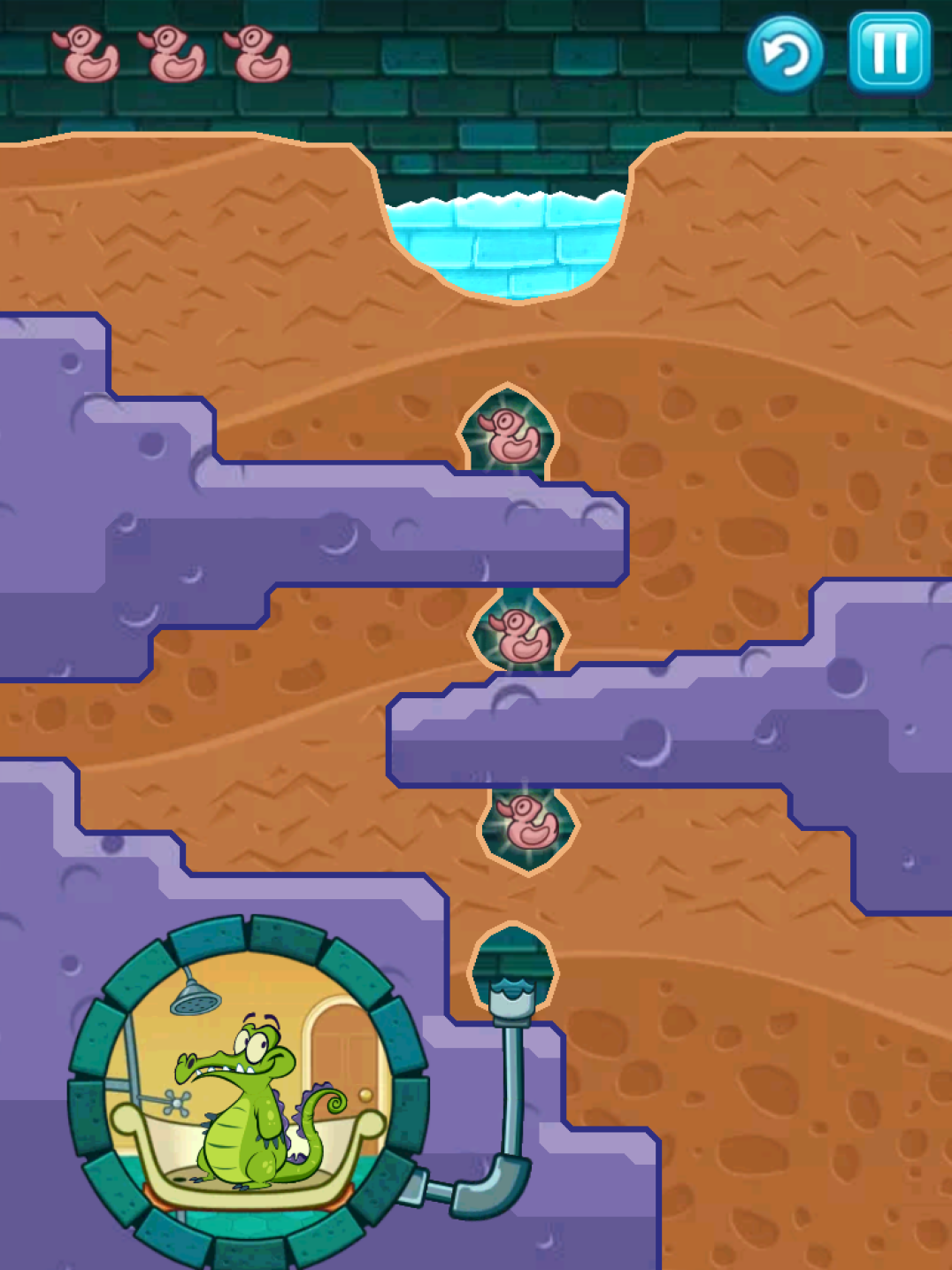The width and height of the screenshot is (952, 1270).
Task: Restart the current level
Action: point(784,55)
